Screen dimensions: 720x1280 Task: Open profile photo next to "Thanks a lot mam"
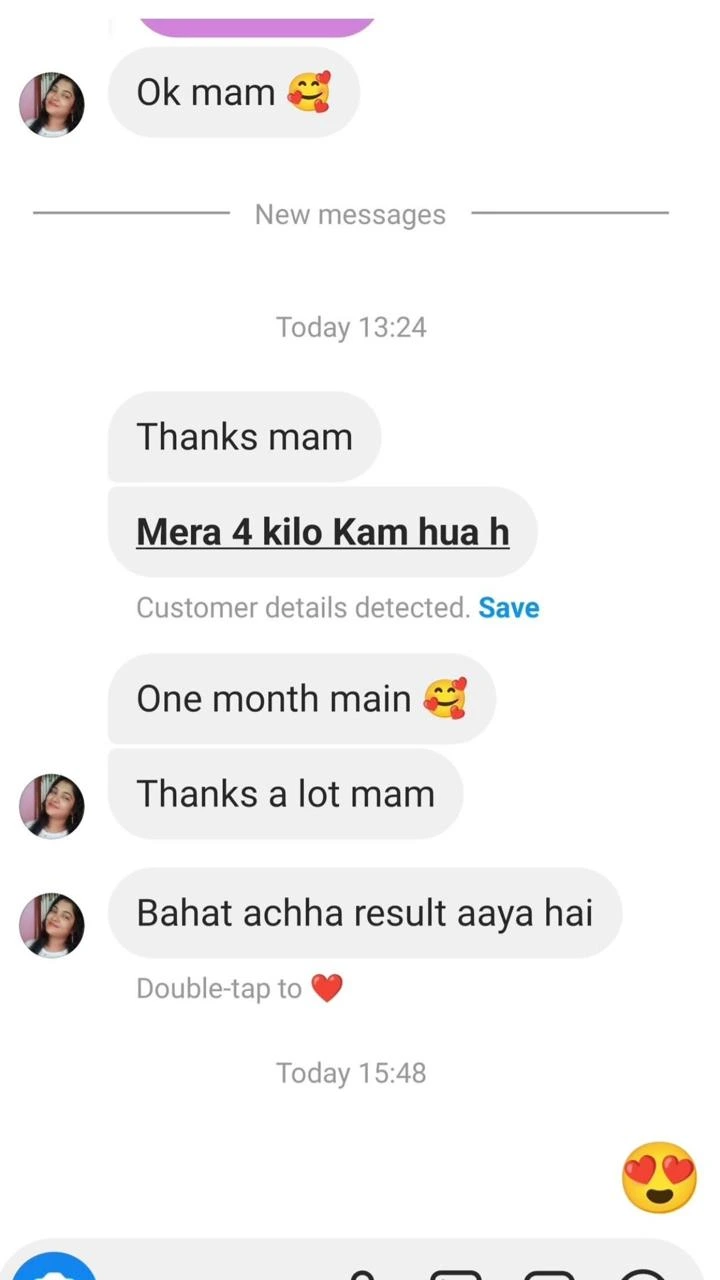coord(52,805)
